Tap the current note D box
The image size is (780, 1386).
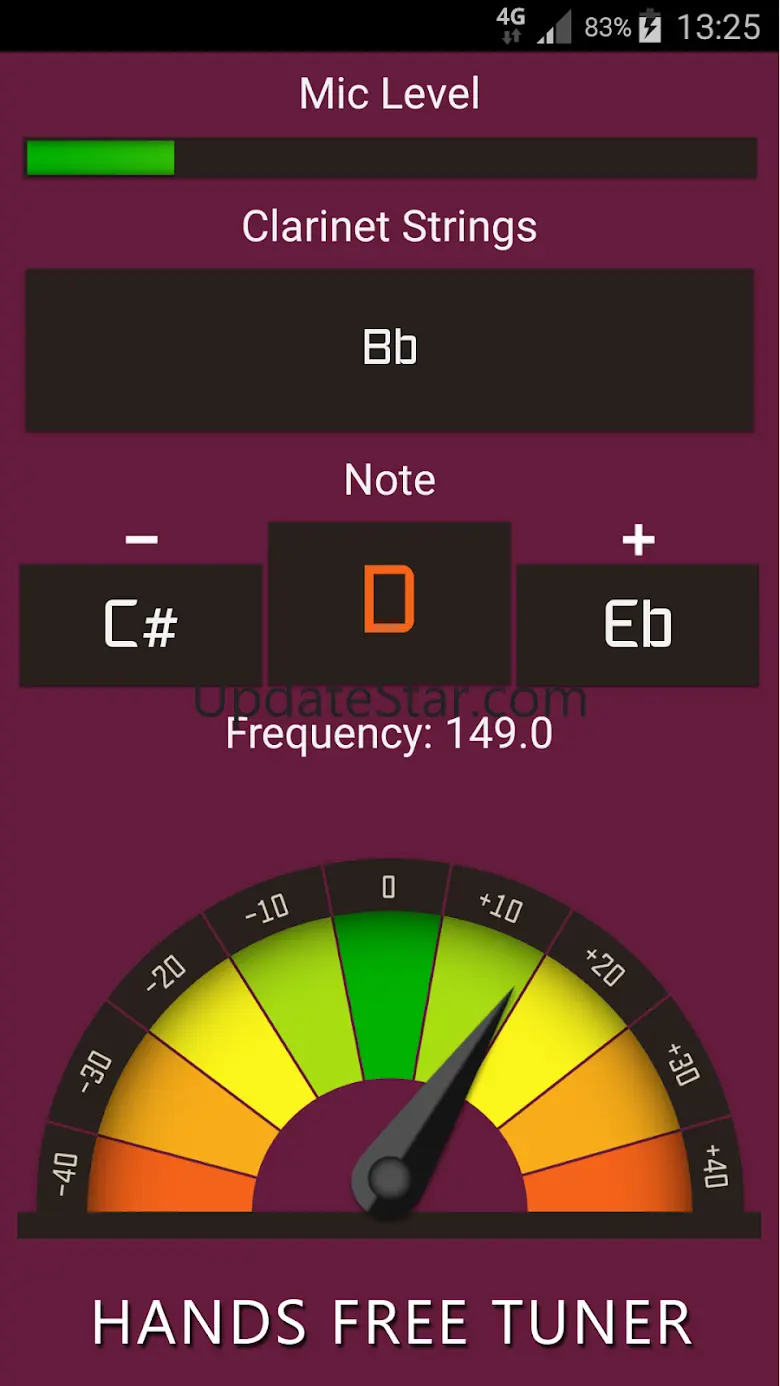[x=389, y=601]
